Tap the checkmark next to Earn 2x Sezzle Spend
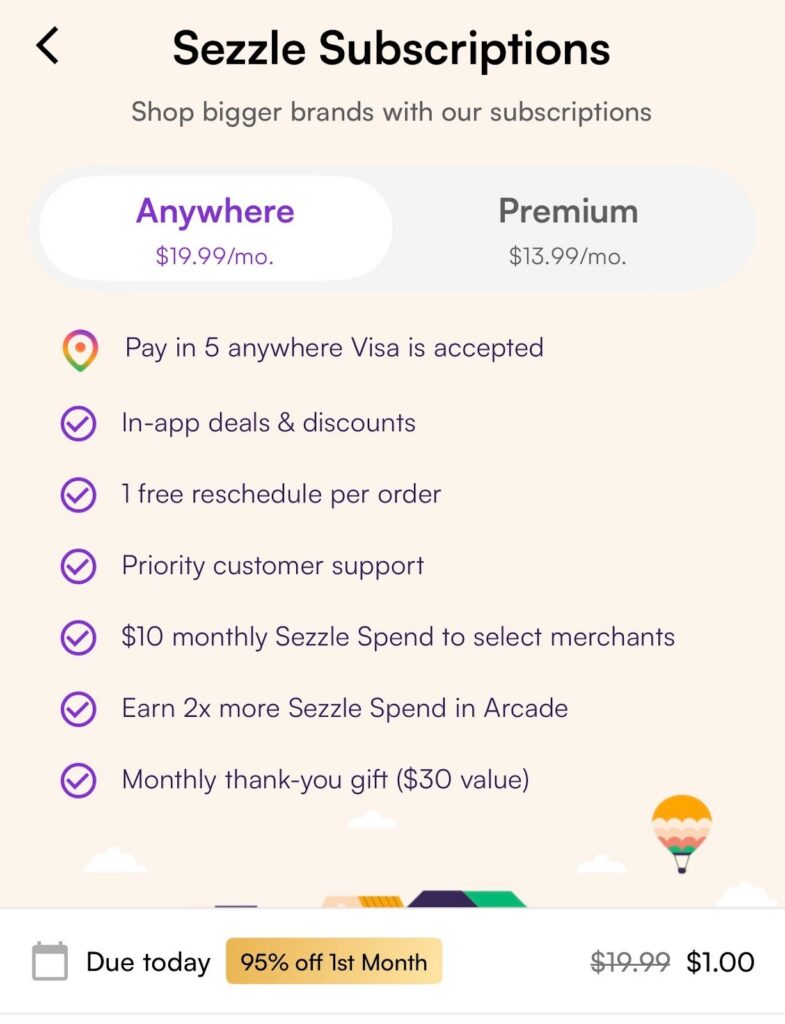Screen dimensions: 785x1024 [78, 708]
